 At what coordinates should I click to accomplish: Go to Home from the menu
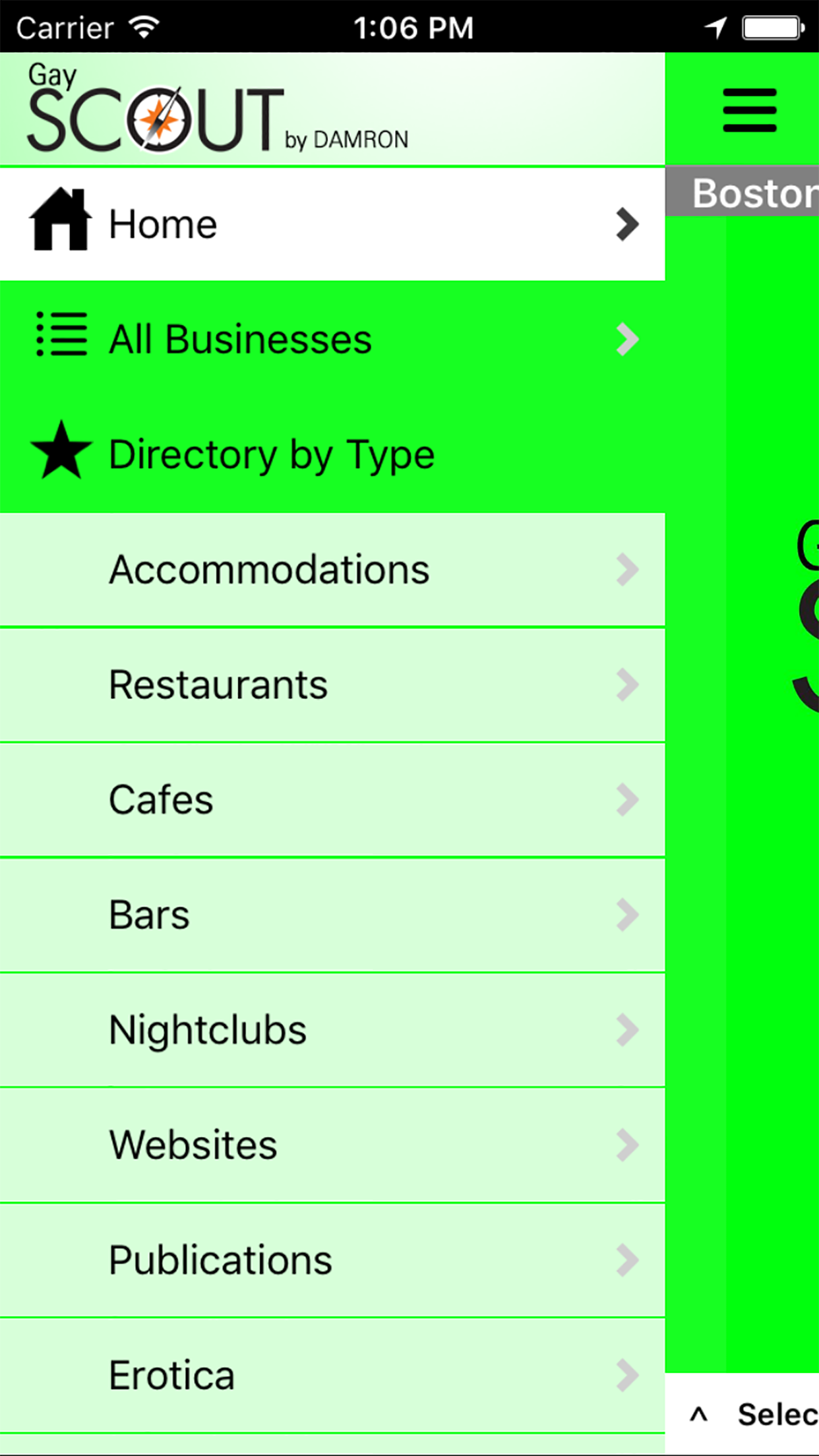(x=332, y=224)
